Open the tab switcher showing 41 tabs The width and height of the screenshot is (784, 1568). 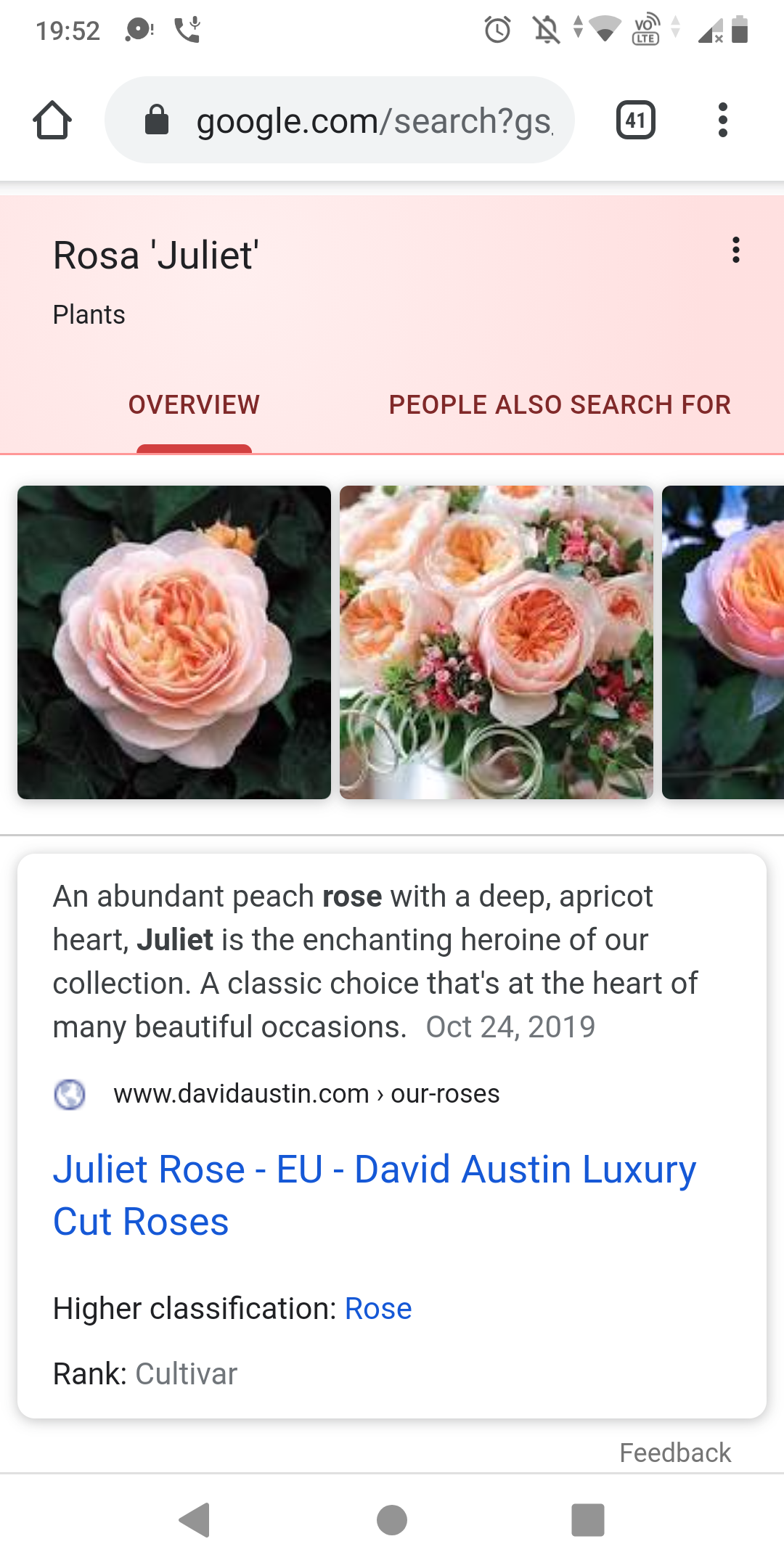tap(635, 120)
